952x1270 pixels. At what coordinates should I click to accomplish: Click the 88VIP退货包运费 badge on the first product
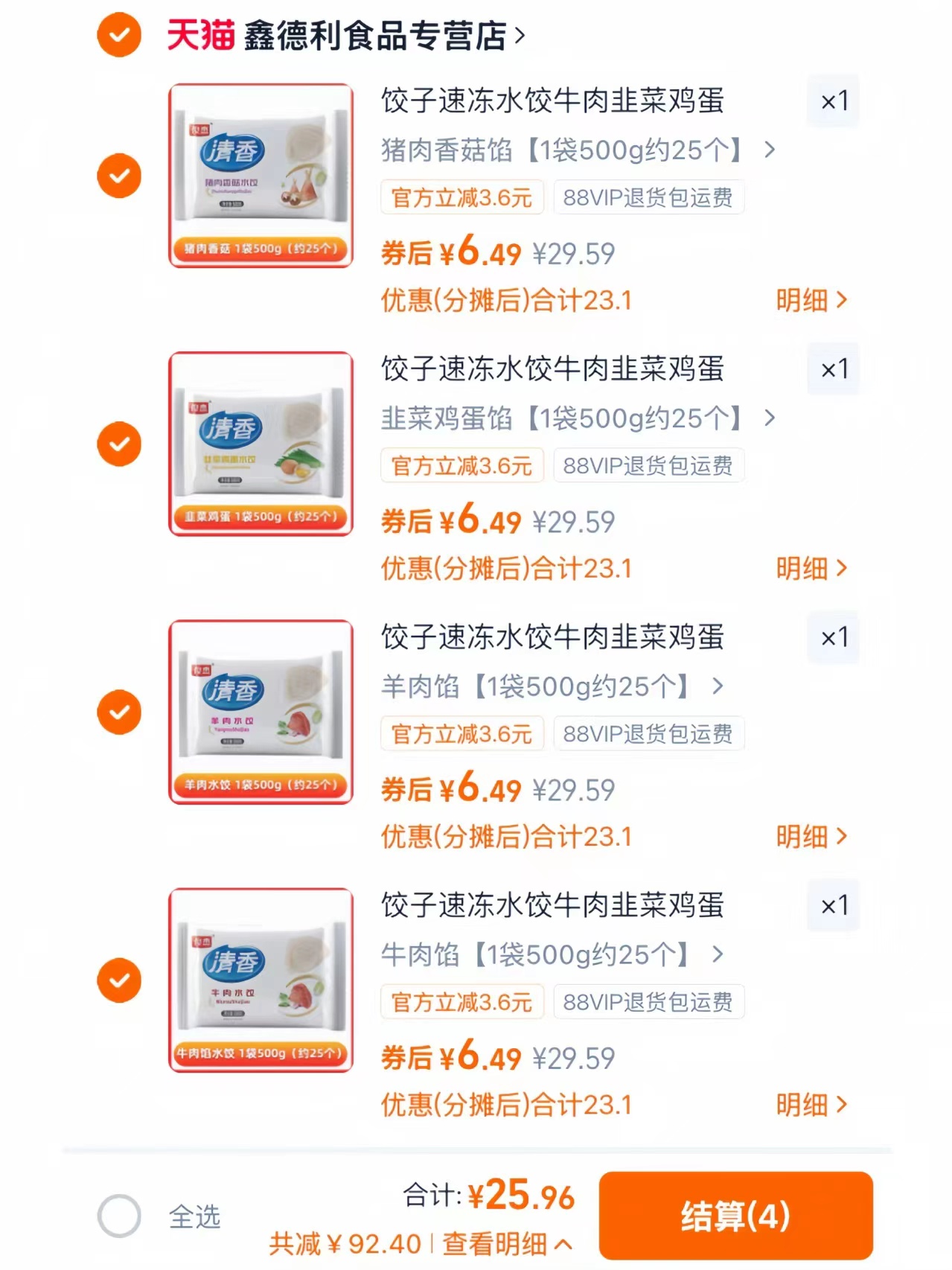click(648, 198)
